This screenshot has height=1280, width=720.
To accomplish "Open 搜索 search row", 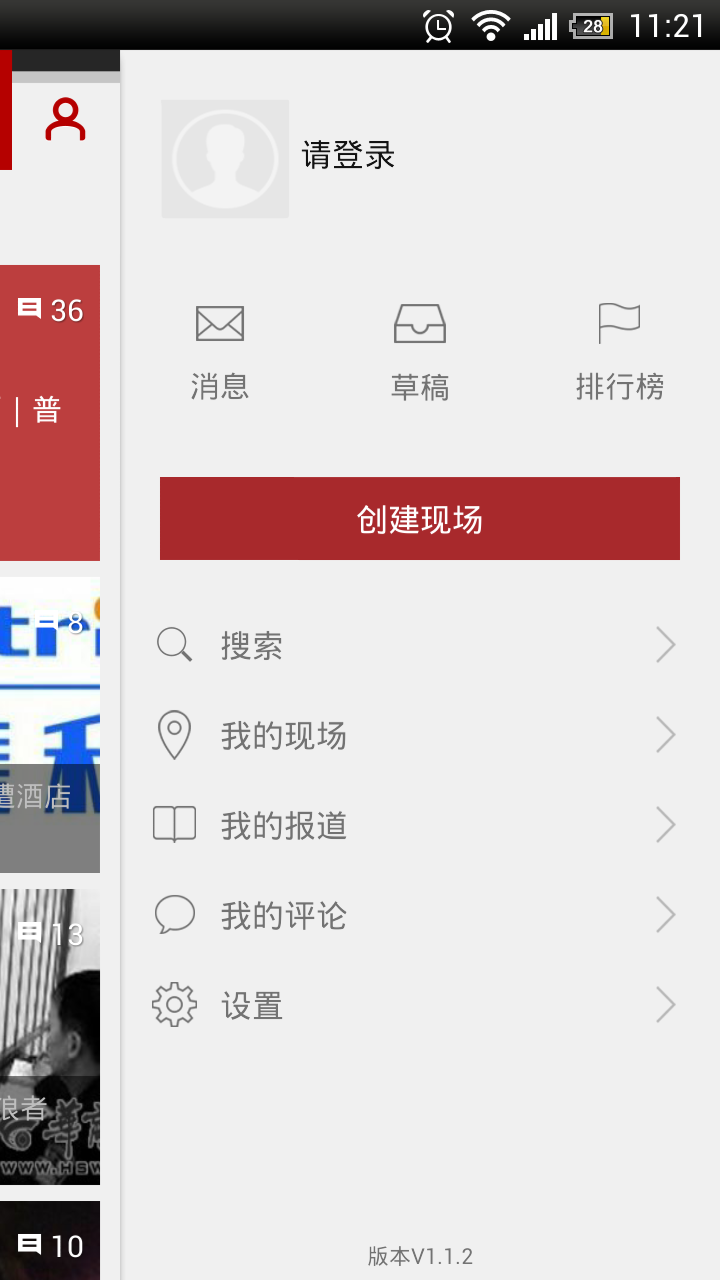I will pos(415,645).
